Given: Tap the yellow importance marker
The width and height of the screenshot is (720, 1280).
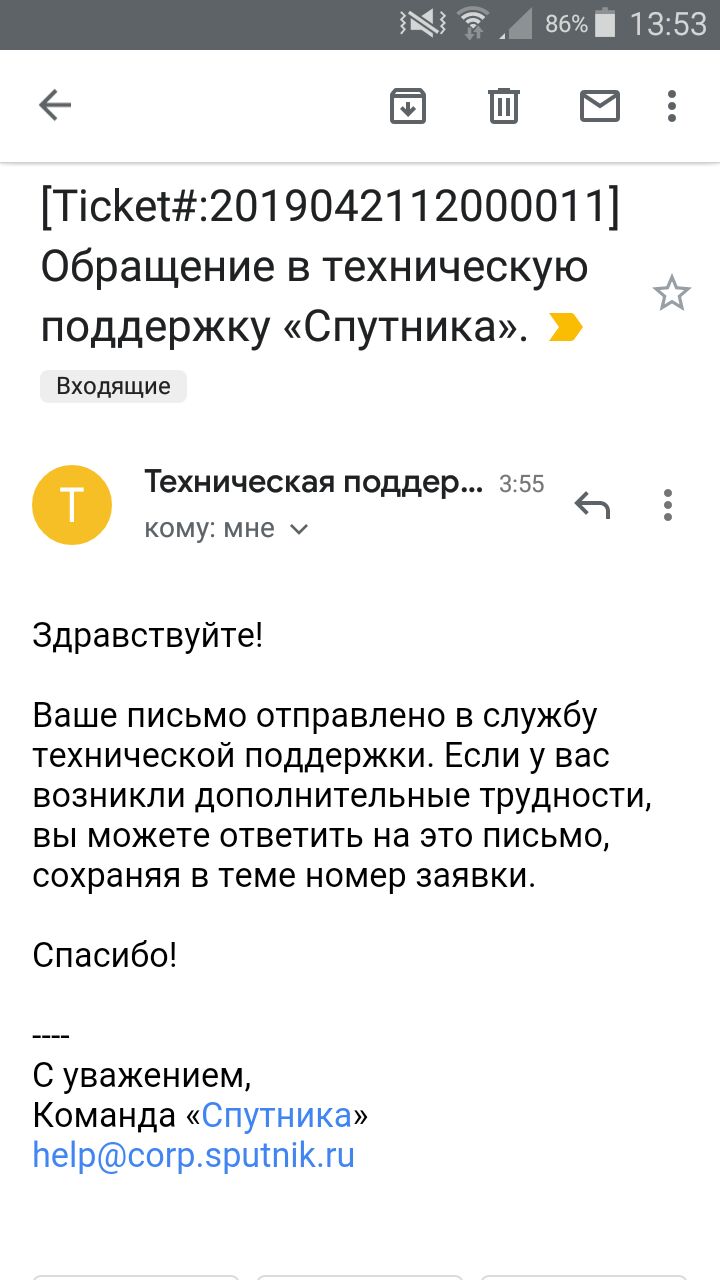Looking at the screenshot, I should pos(565,327).
